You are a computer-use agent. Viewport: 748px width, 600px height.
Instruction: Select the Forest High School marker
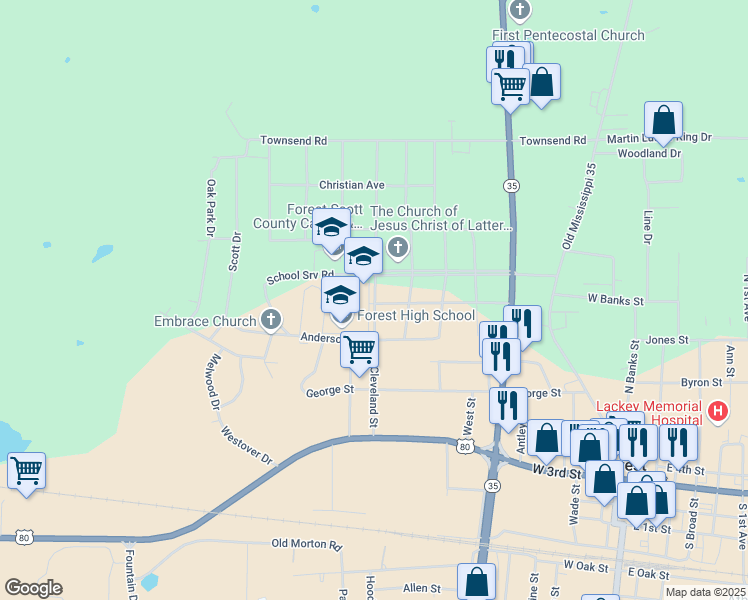(340, 297)
